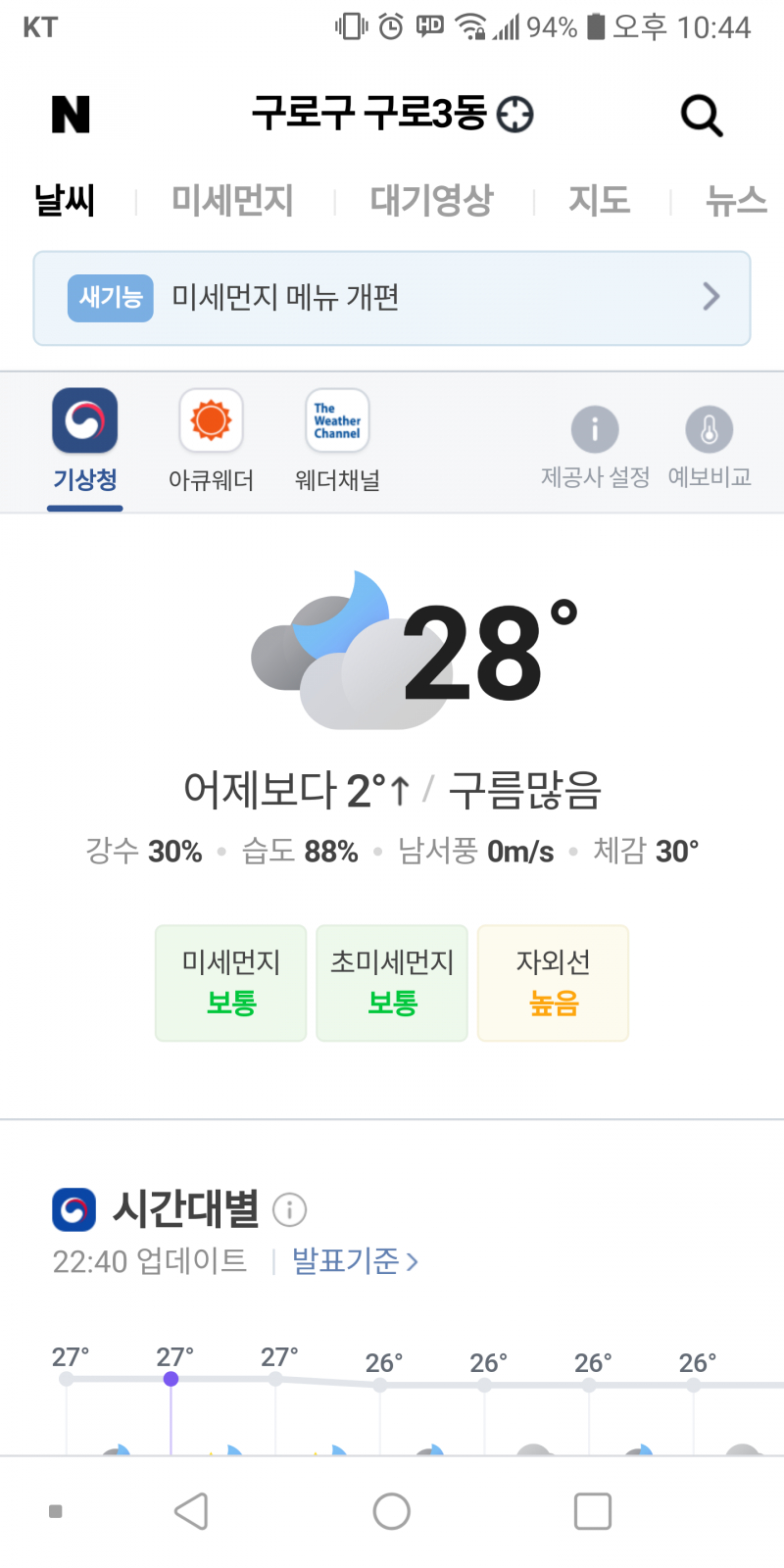The height and width of the screenshot is (1568, 784).
Task: Go back with the system back button
Action: (192, 1511)
